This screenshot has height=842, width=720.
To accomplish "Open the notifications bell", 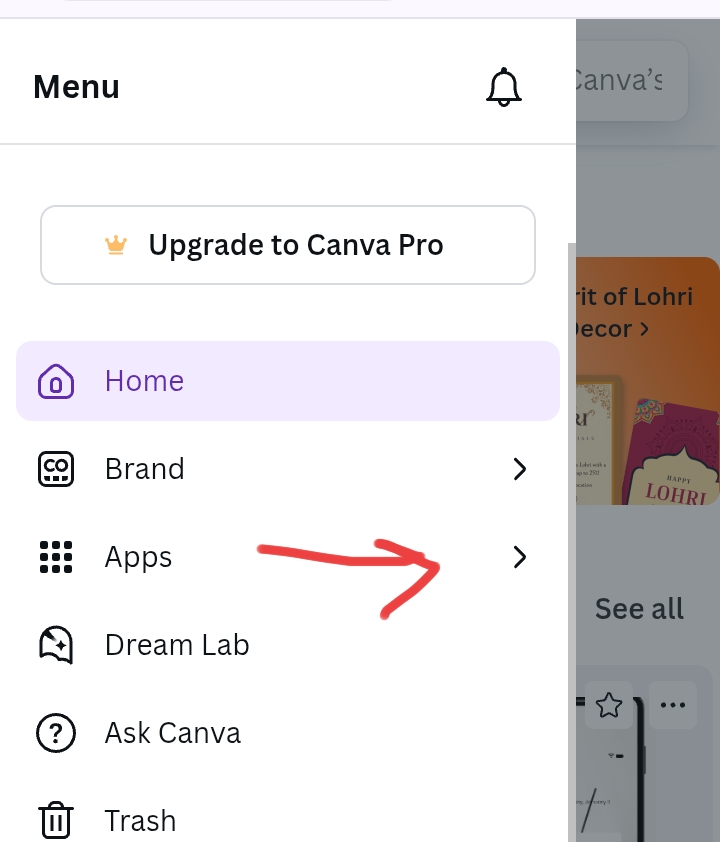I will coord(503,87).
